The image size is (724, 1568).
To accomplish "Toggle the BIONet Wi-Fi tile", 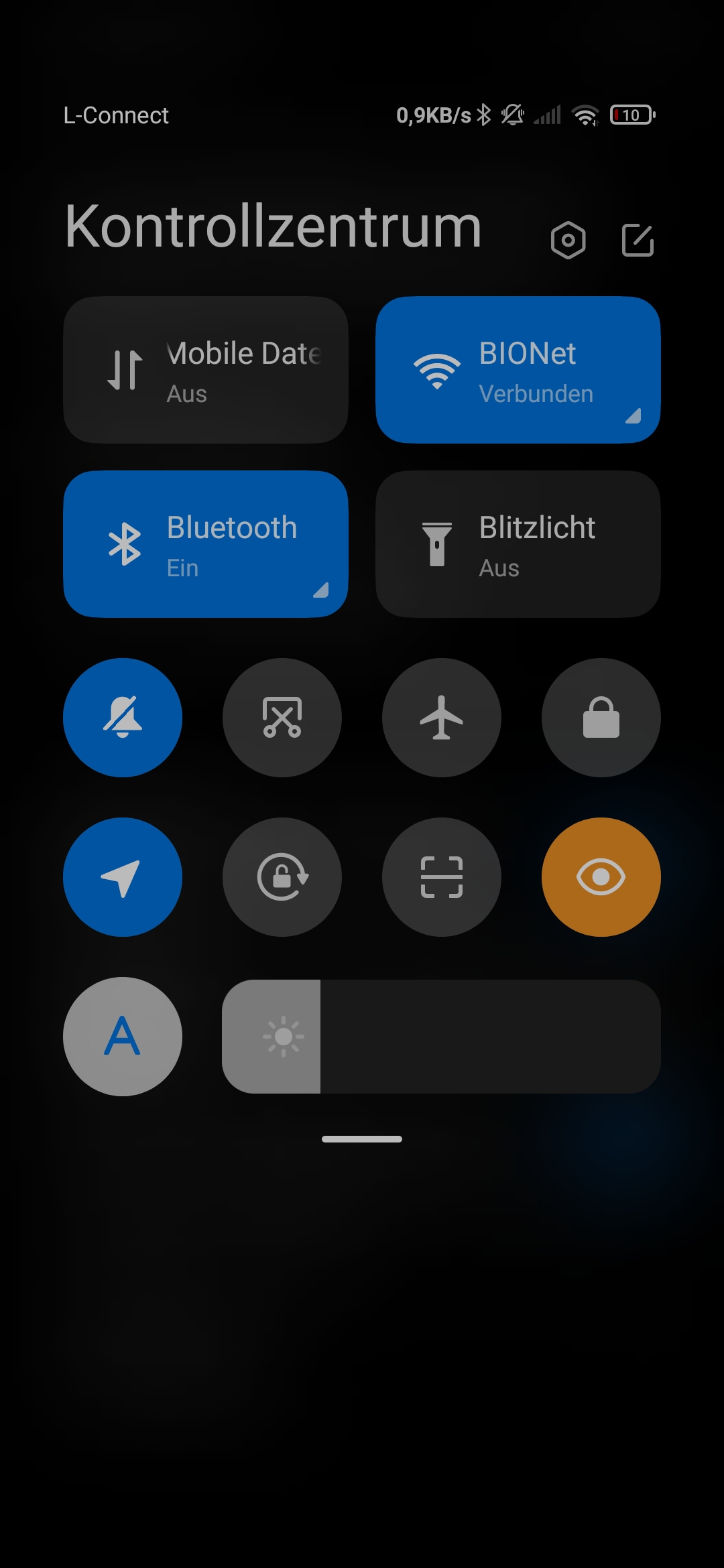I will [x=518, y=370].
